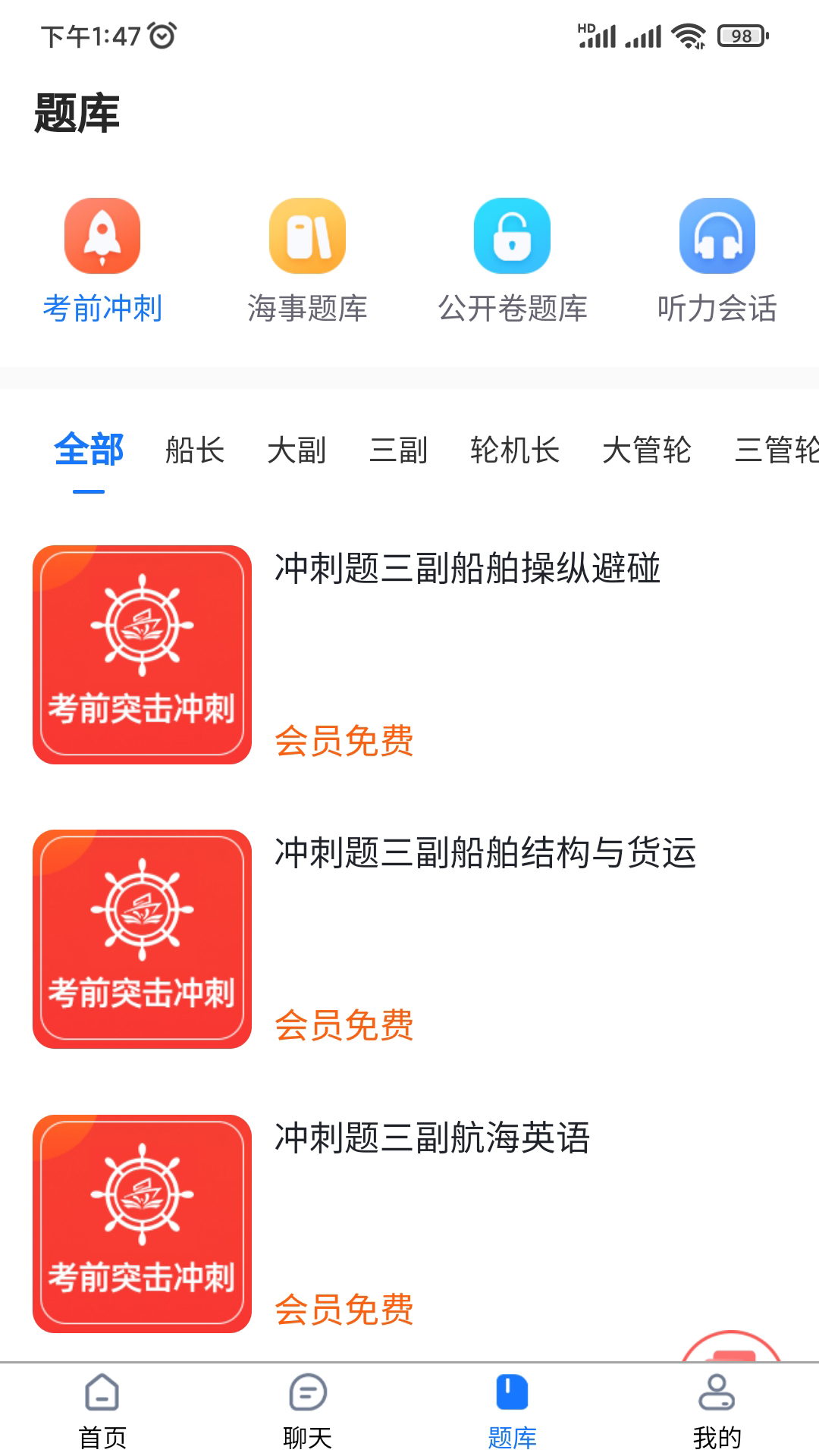819x1456 pixels.
Task: Show 轮机长 question sets
Action: [515, 450]
